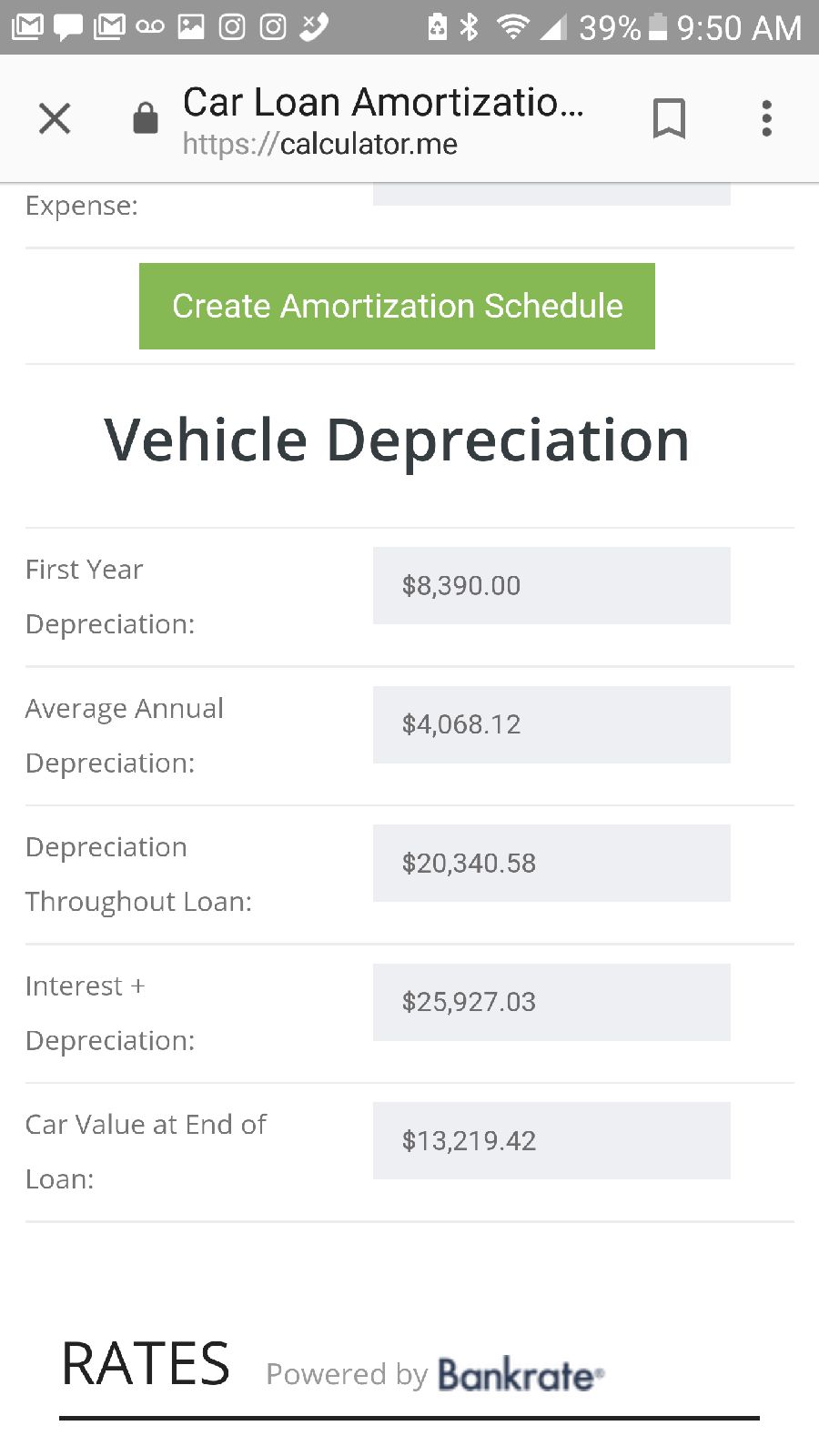Select the First Year Depreciation value field
The image size is (819, 1456).
coord(551,585)
